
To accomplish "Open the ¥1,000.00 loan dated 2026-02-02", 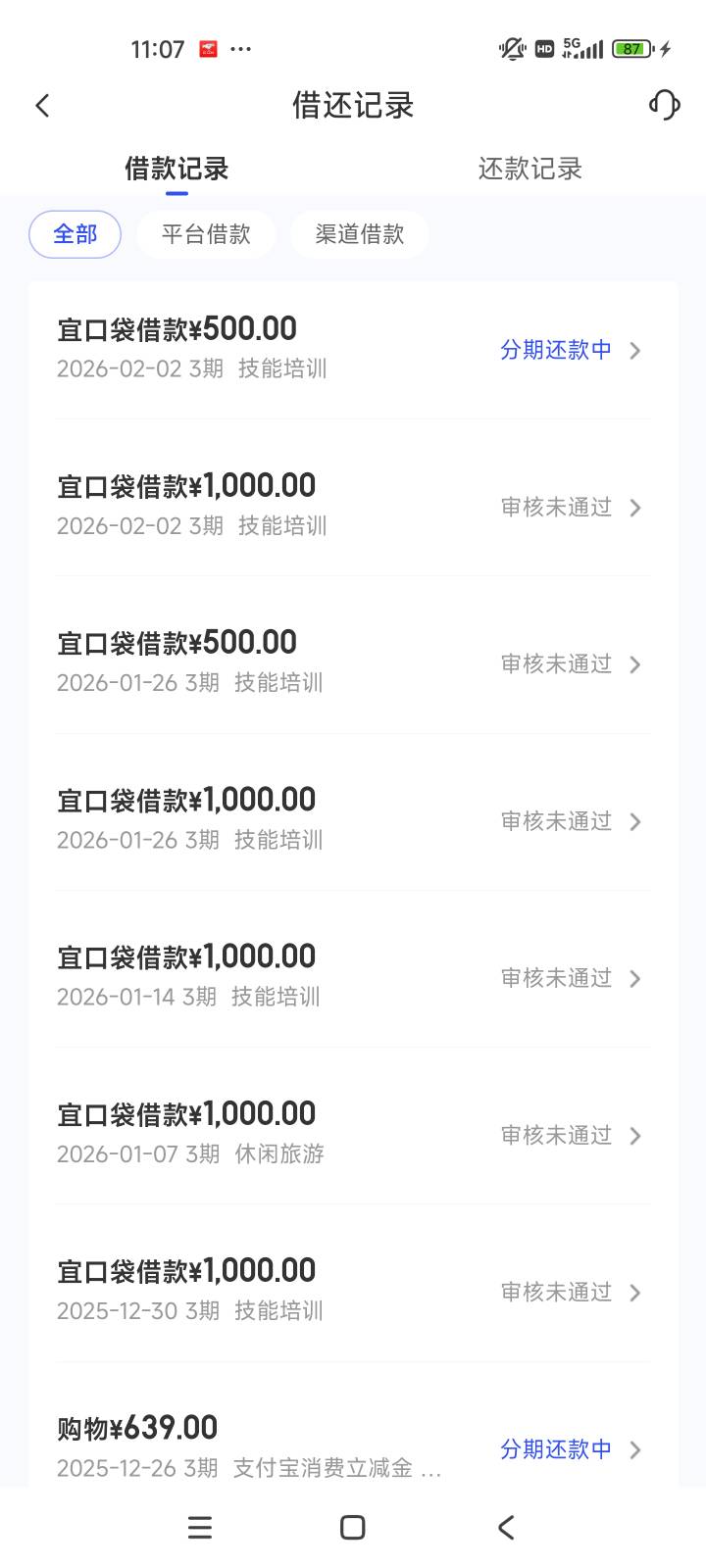I will (x=353, y=506).
